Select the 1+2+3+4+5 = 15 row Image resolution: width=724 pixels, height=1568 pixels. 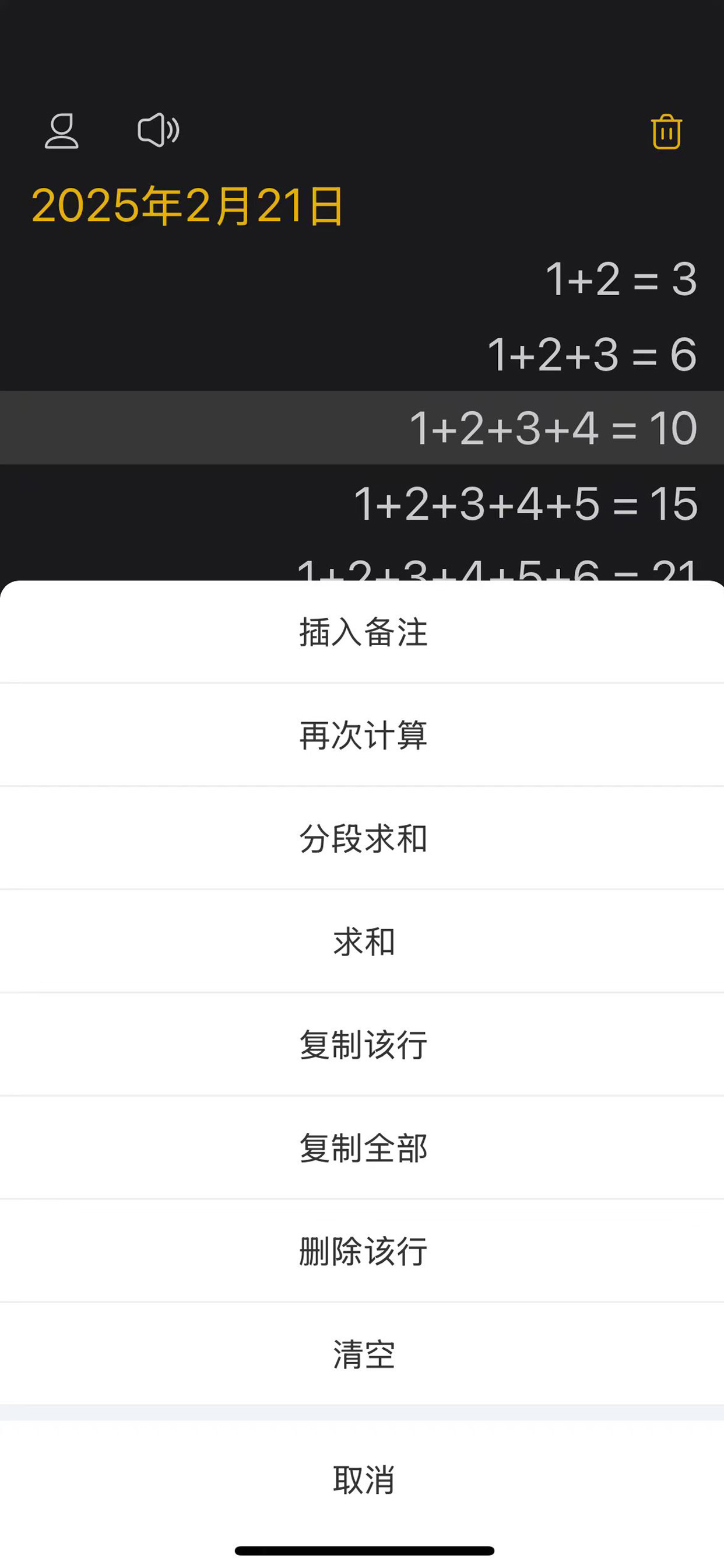coord(362,503)
